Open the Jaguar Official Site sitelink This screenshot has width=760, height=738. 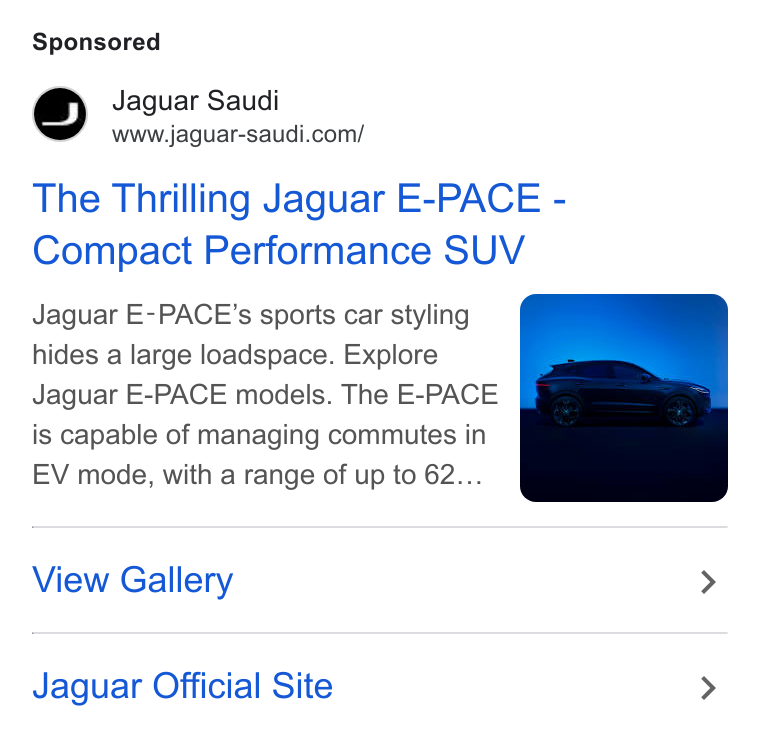coord(380,686)
